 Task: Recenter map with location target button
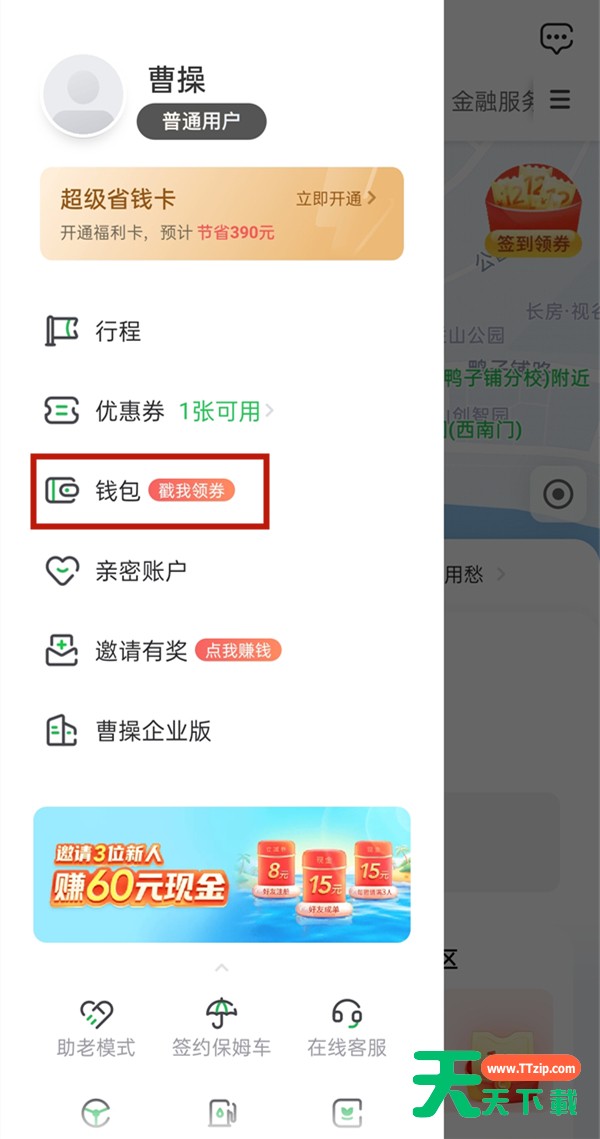click(558, 494)
